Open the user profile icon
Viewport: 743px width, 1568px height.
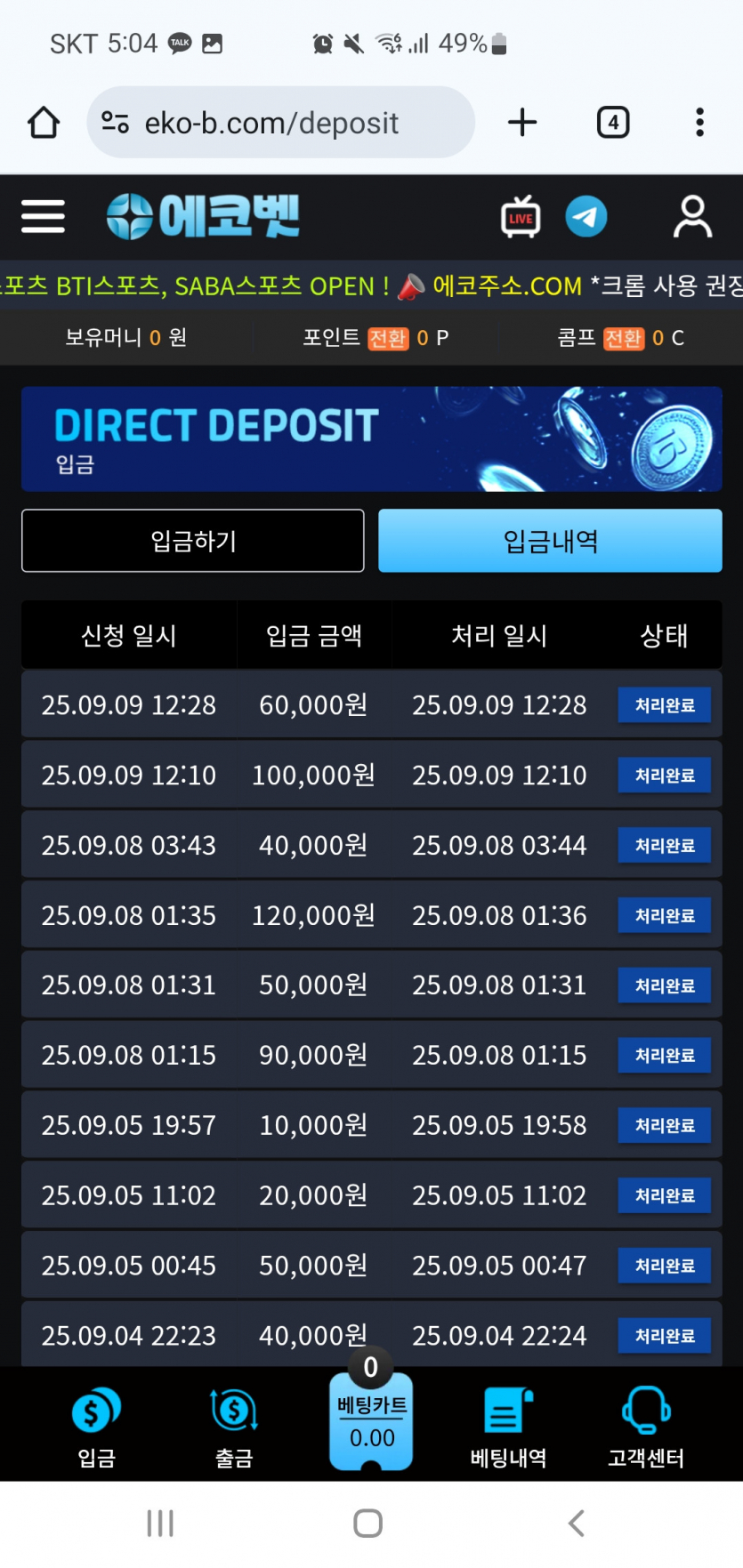coord(692,216)
